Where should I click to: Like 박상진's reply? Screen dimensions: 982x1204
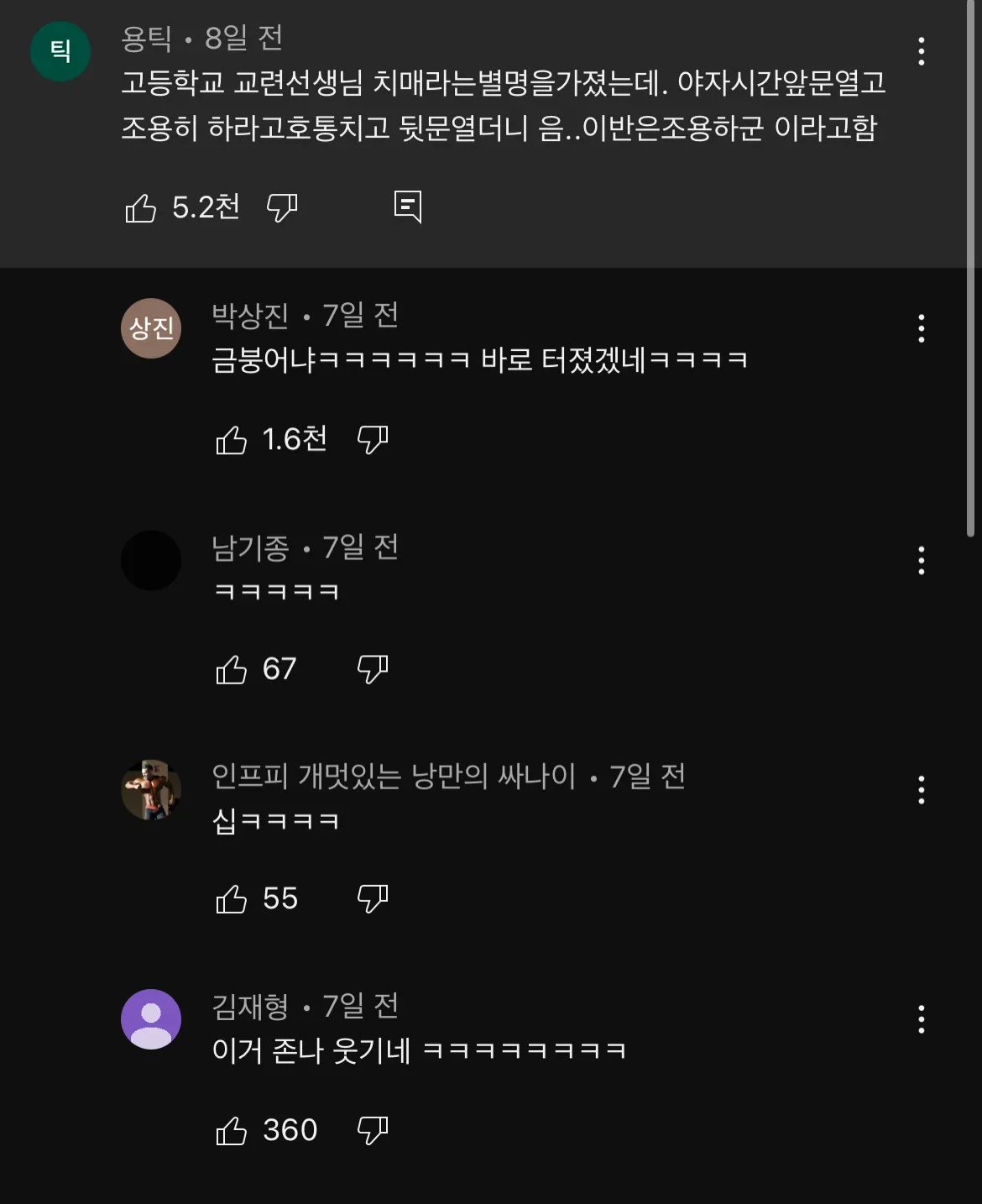(x=232, y=440)
